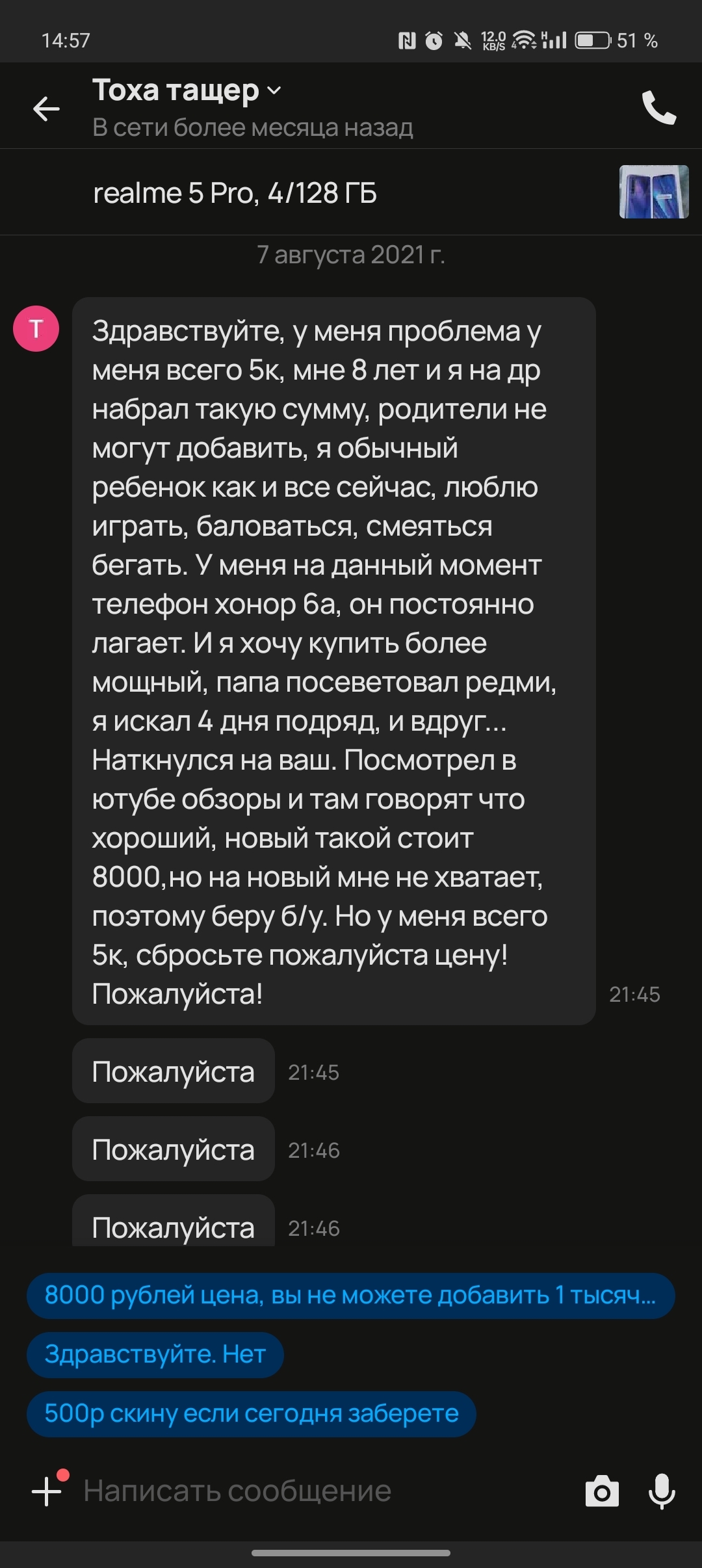
Task: Record a voice message with microphone
Action: click(x=662, y=1491)
